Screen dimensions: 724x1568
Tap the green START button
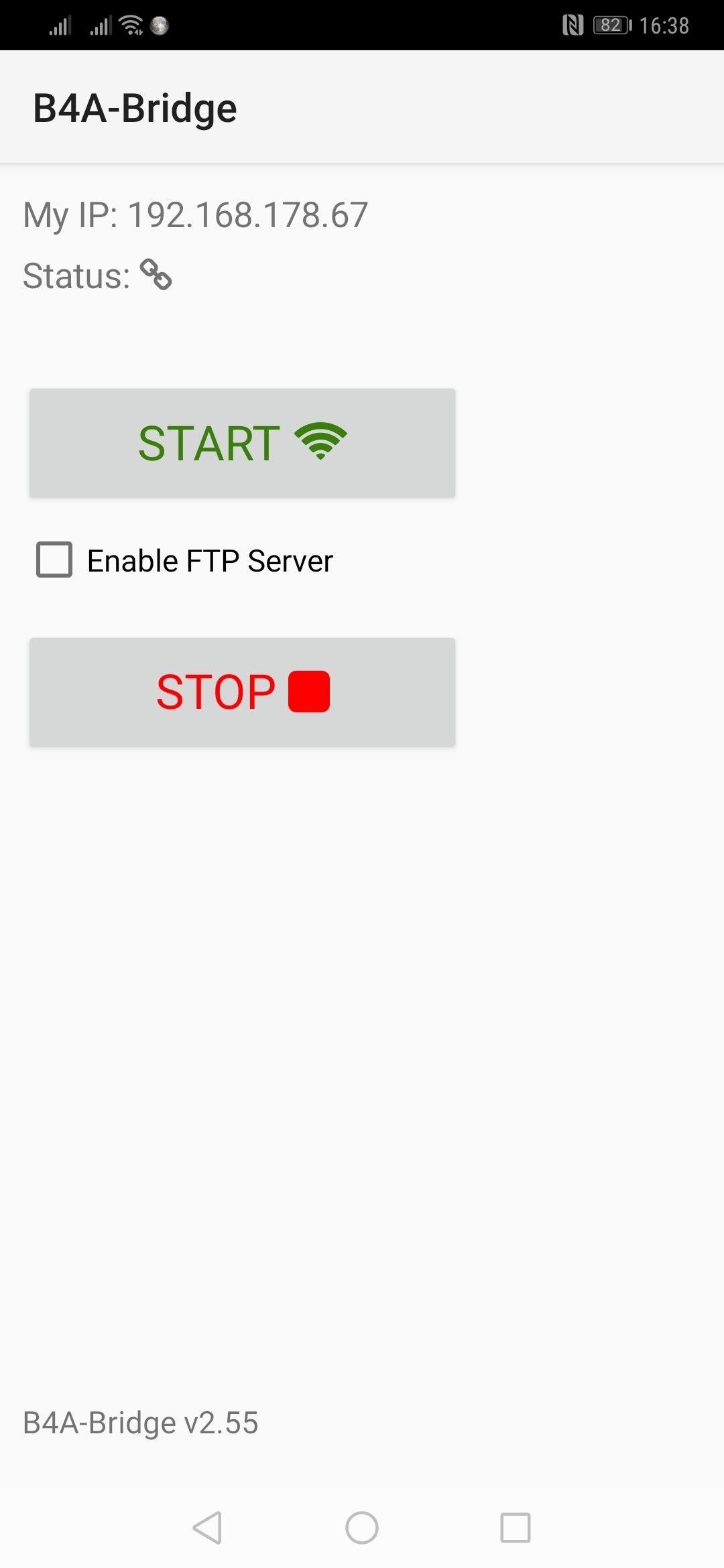point(242,443)
